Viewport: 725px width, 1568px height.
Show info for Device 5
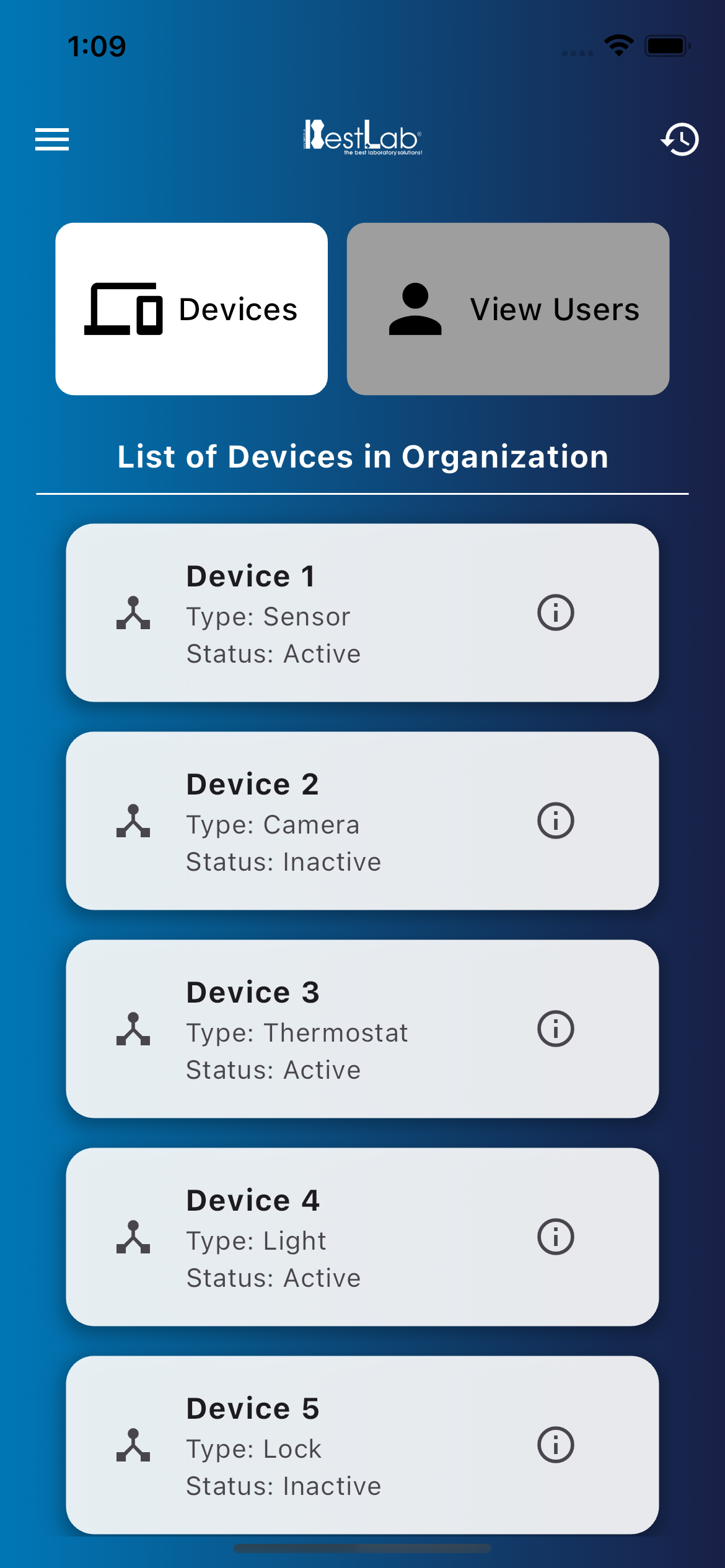[555, 1445]
